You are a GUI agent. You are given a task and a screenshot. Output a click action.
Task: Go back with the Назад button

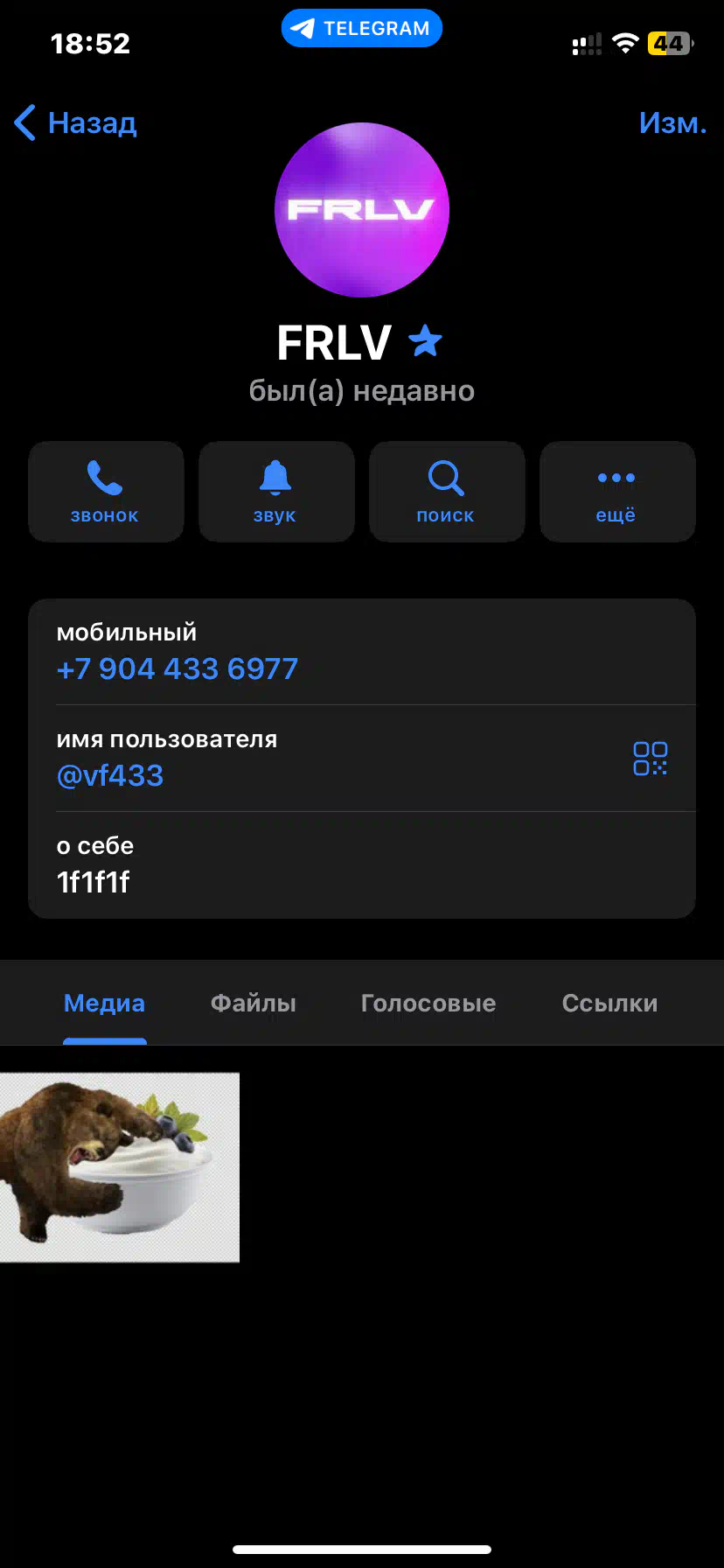(76, 123)
